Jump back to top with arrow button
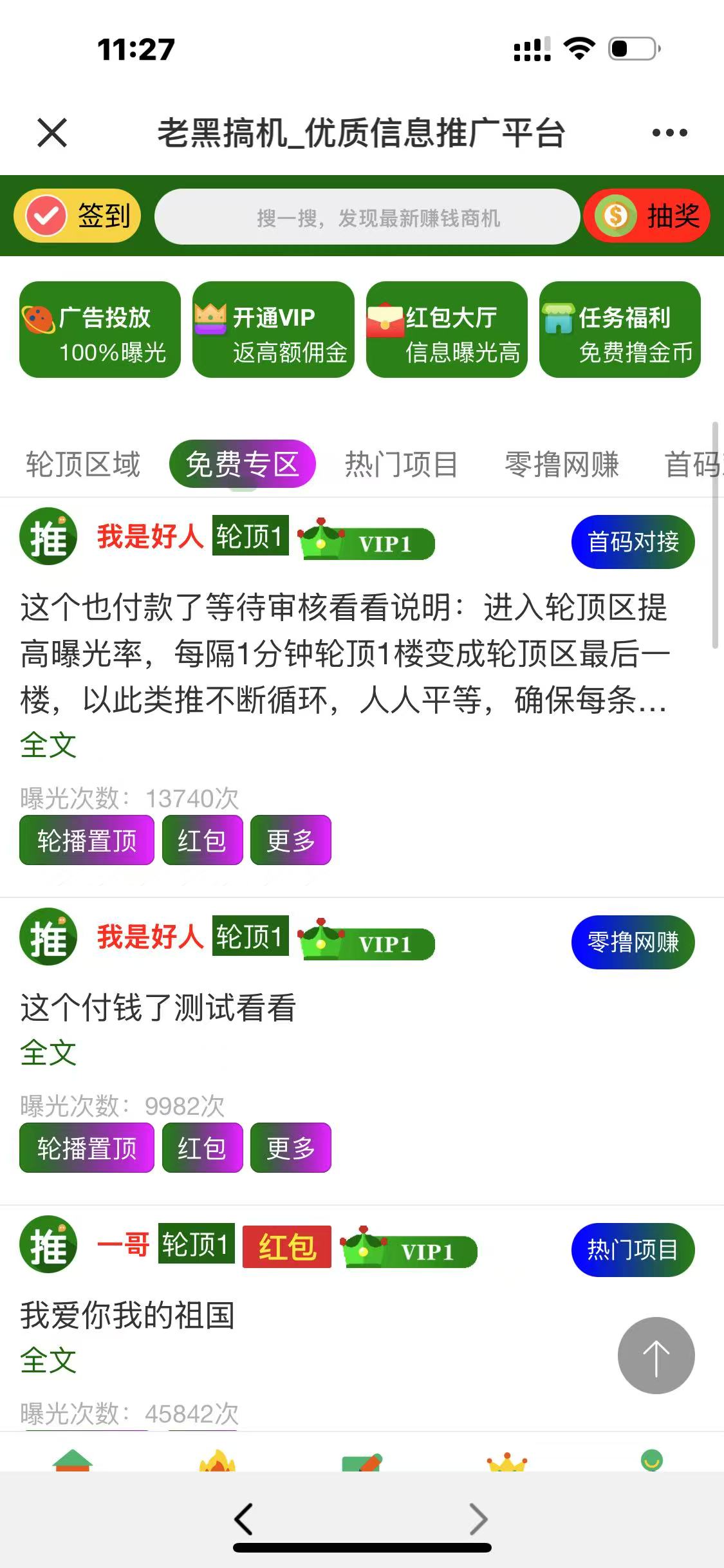The image size is (724, 1568). 656,1356
